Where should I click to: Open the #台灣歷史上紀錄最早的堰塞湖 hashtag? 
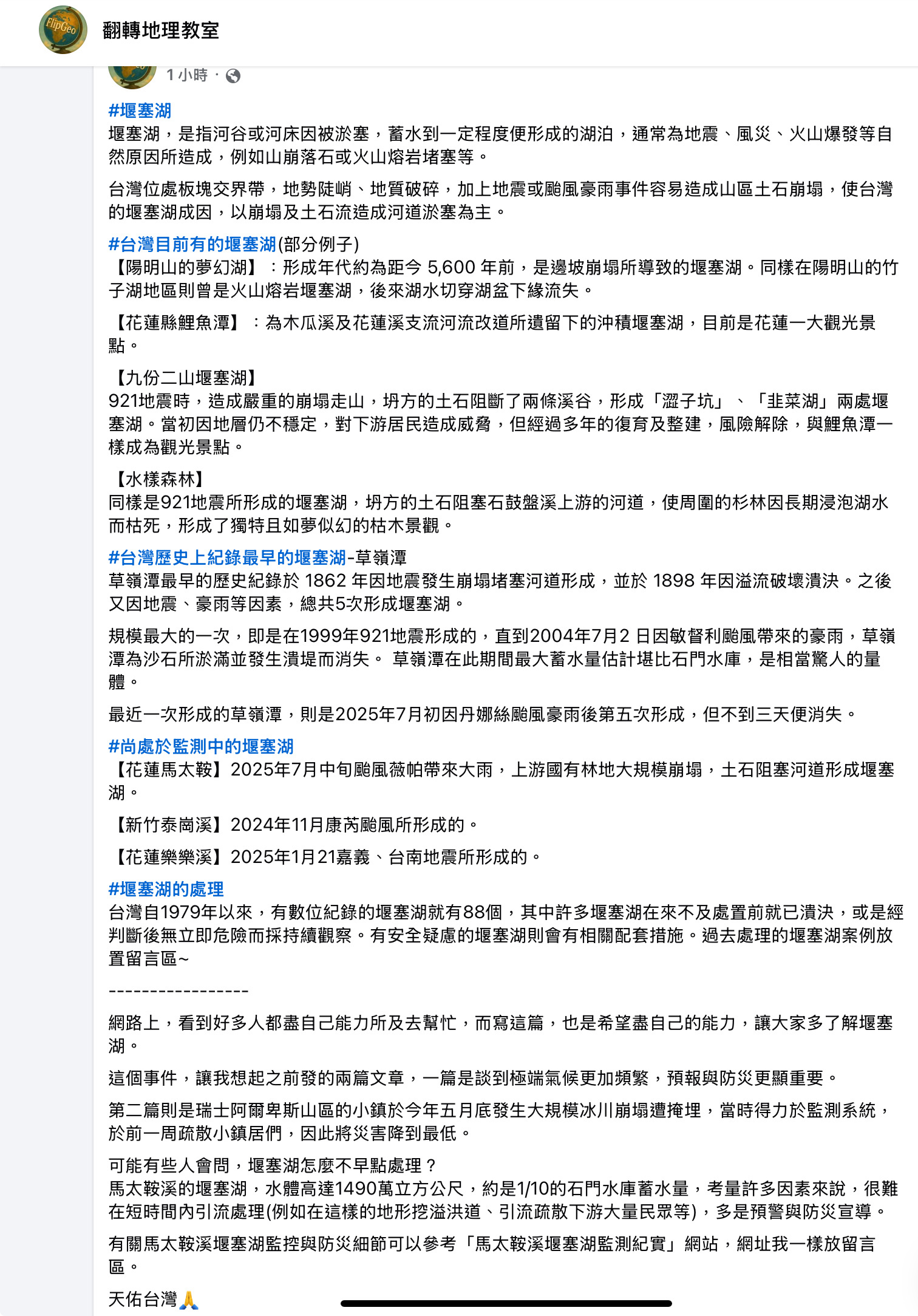coord(226,557)
